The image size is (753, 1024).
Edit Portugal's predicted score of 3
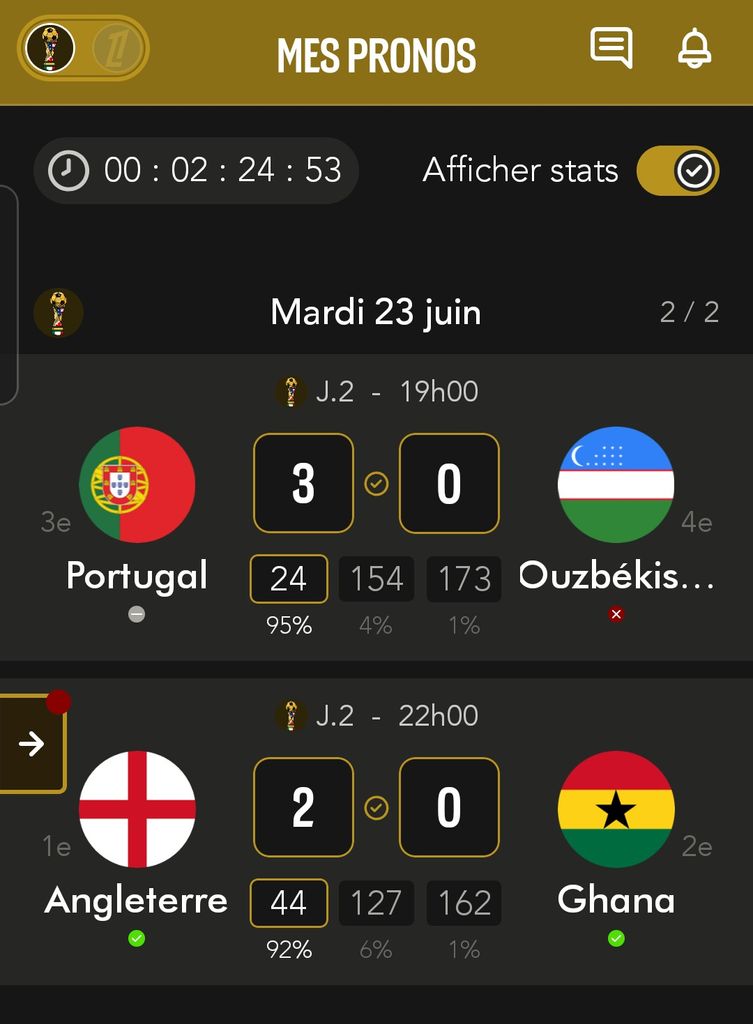pos(304,483)
